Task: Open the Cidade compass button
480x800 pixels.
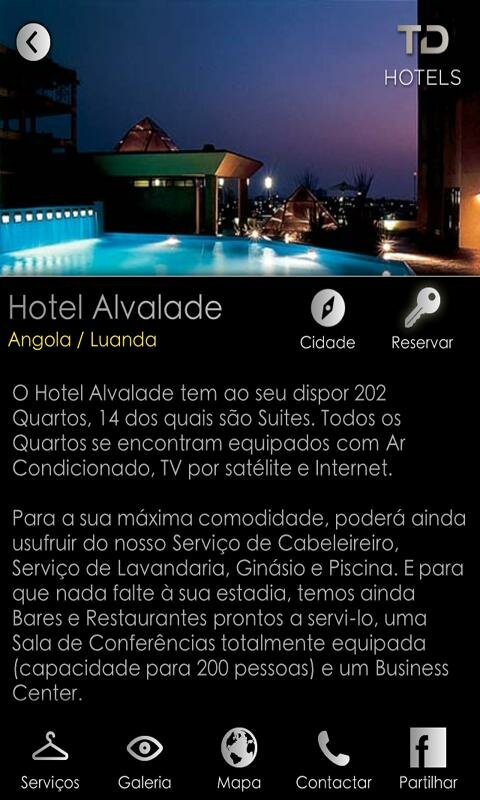Action: 327,320
